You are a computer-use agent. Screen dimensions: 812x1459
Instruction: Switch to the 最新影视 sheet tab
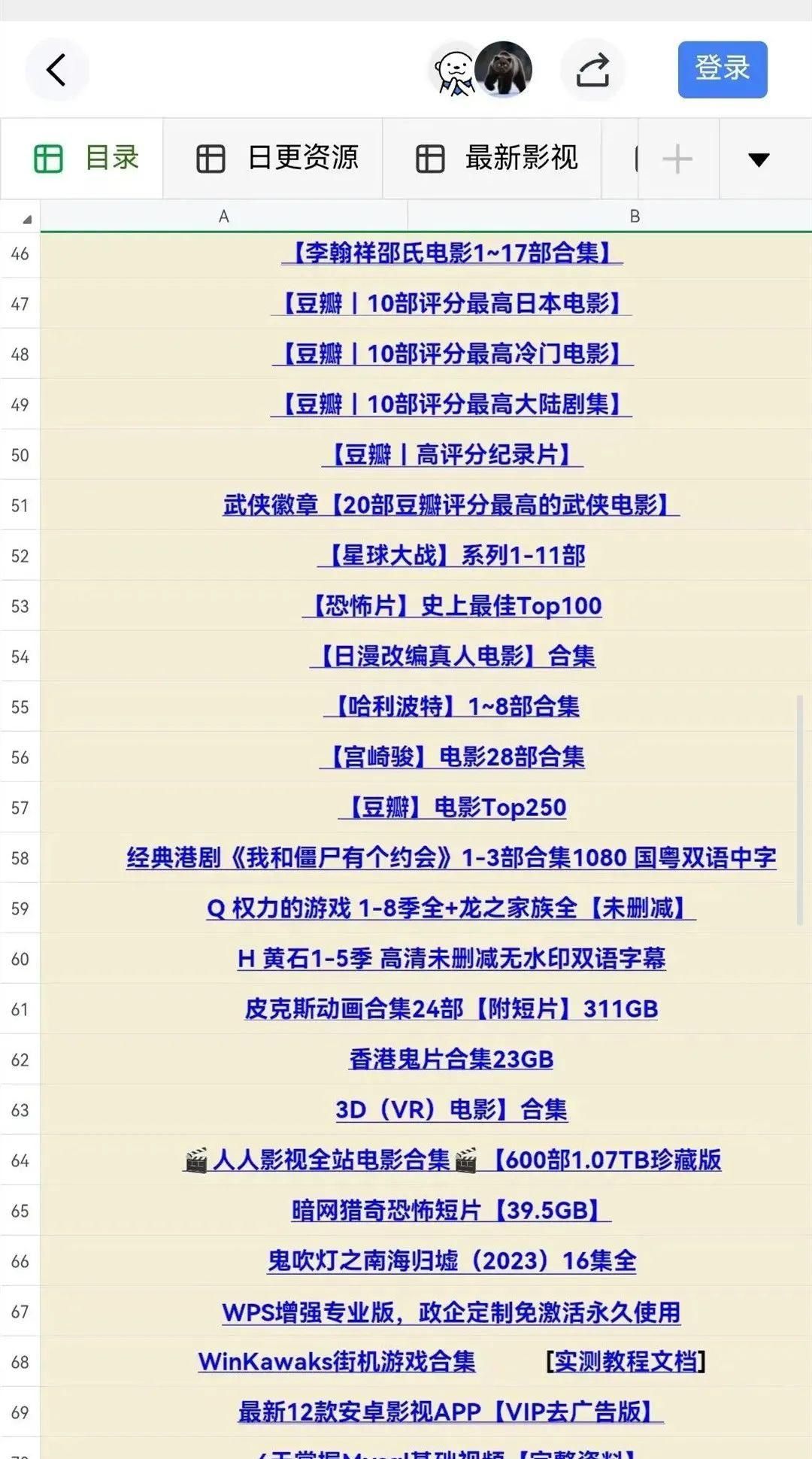pyautogui.click(x=496, y=159)
